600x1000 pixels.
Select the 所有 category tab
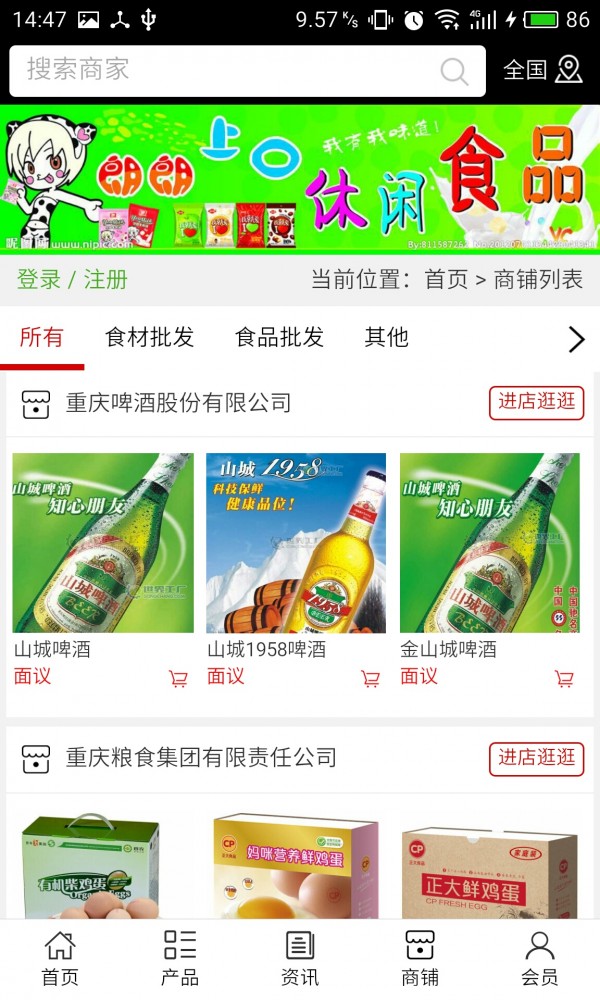[42, 338]
